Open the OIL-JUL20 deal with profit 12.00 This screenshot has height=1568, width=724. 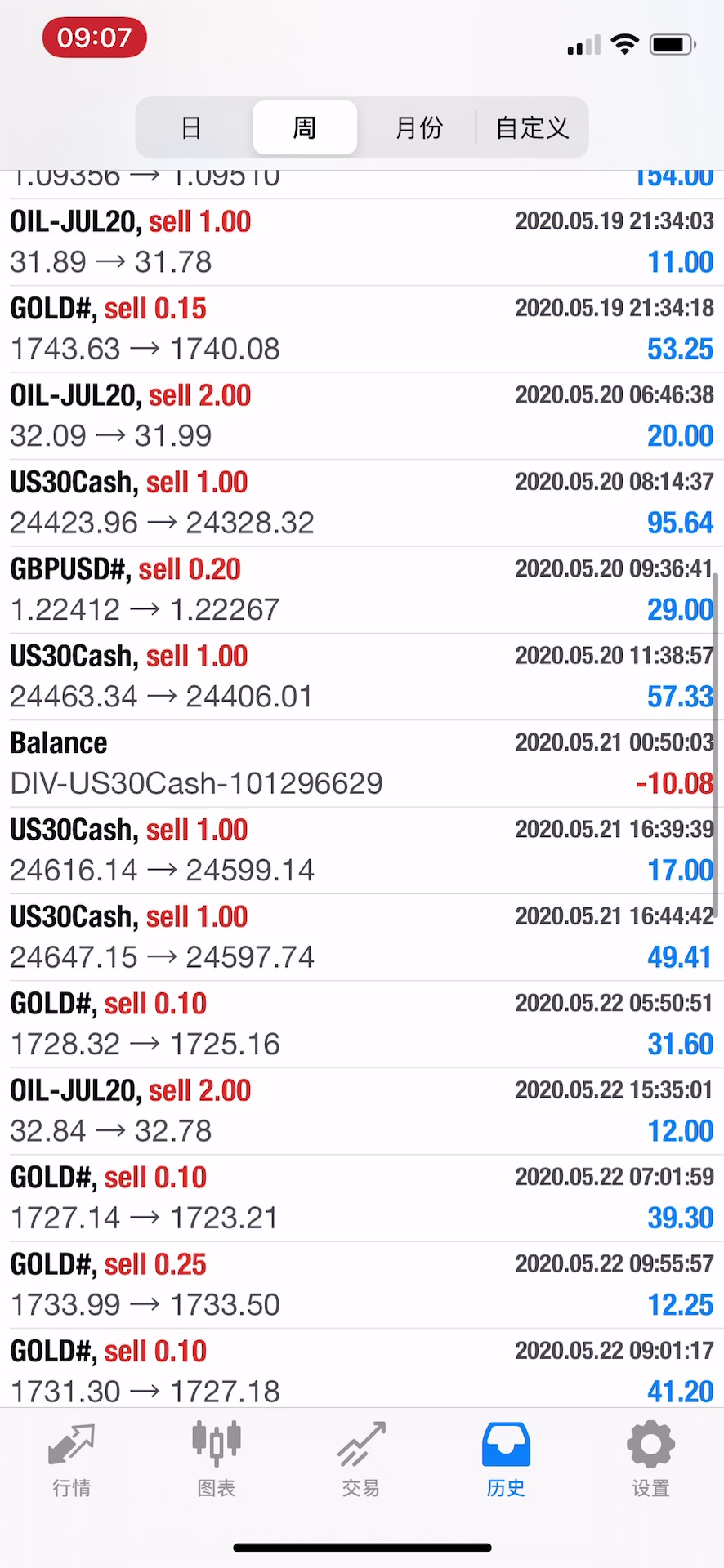(x=361, y=1111)
